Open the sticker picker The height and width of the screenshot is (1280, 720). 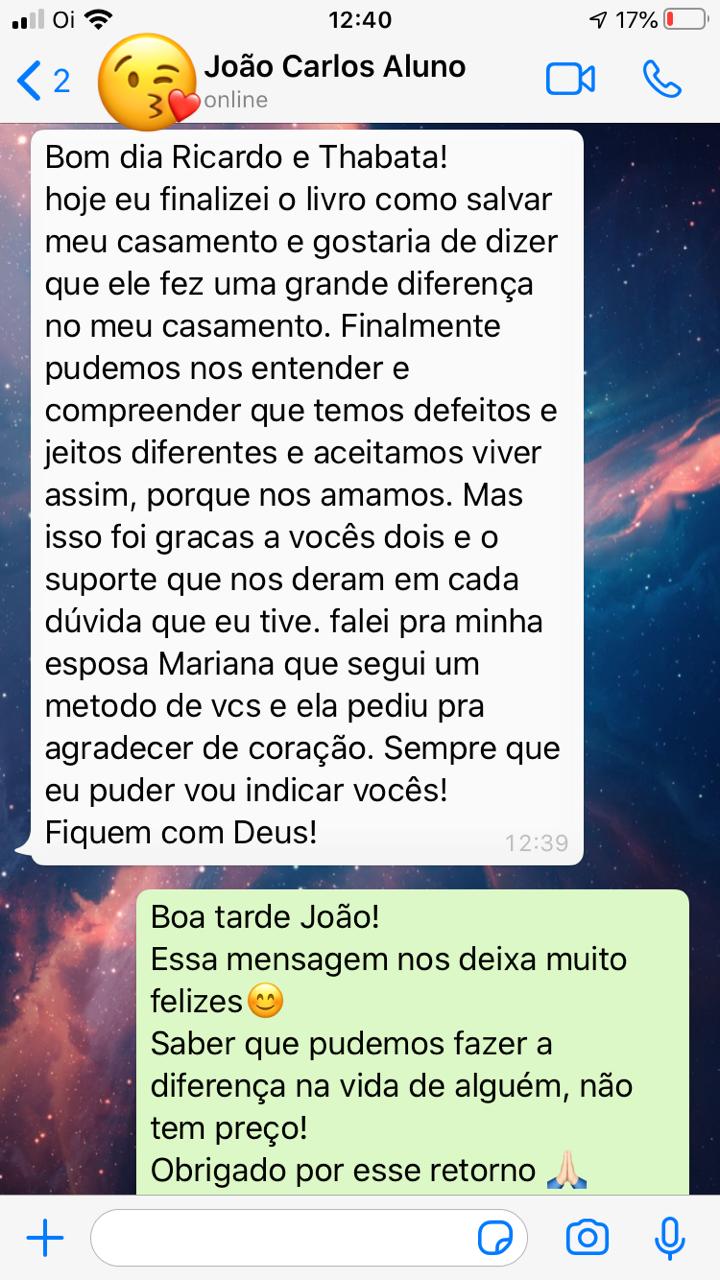496,1239
